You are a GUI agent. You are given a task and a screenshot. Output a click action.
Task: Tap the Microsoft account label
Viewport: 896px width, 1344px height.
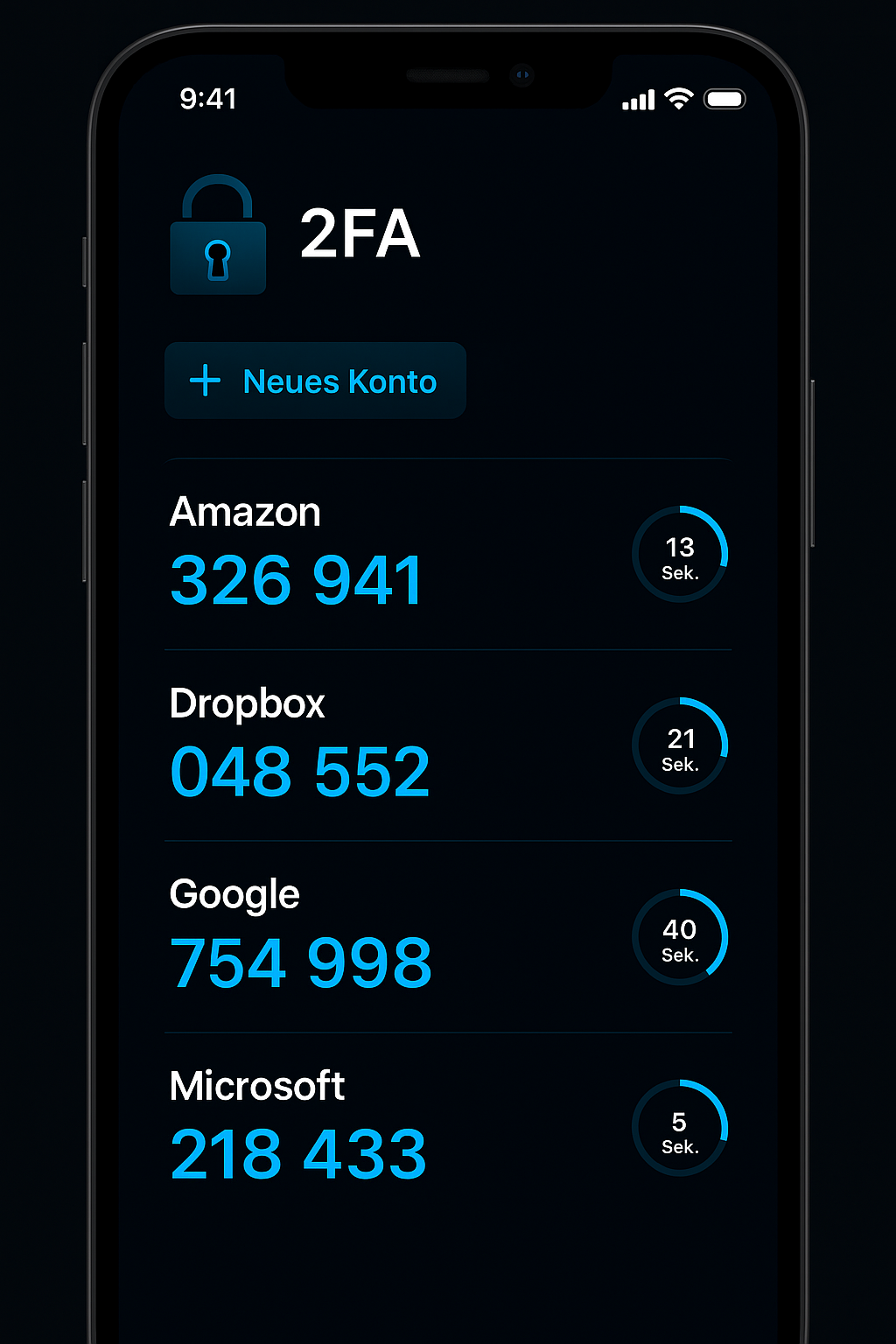[x=258, y=1085]
